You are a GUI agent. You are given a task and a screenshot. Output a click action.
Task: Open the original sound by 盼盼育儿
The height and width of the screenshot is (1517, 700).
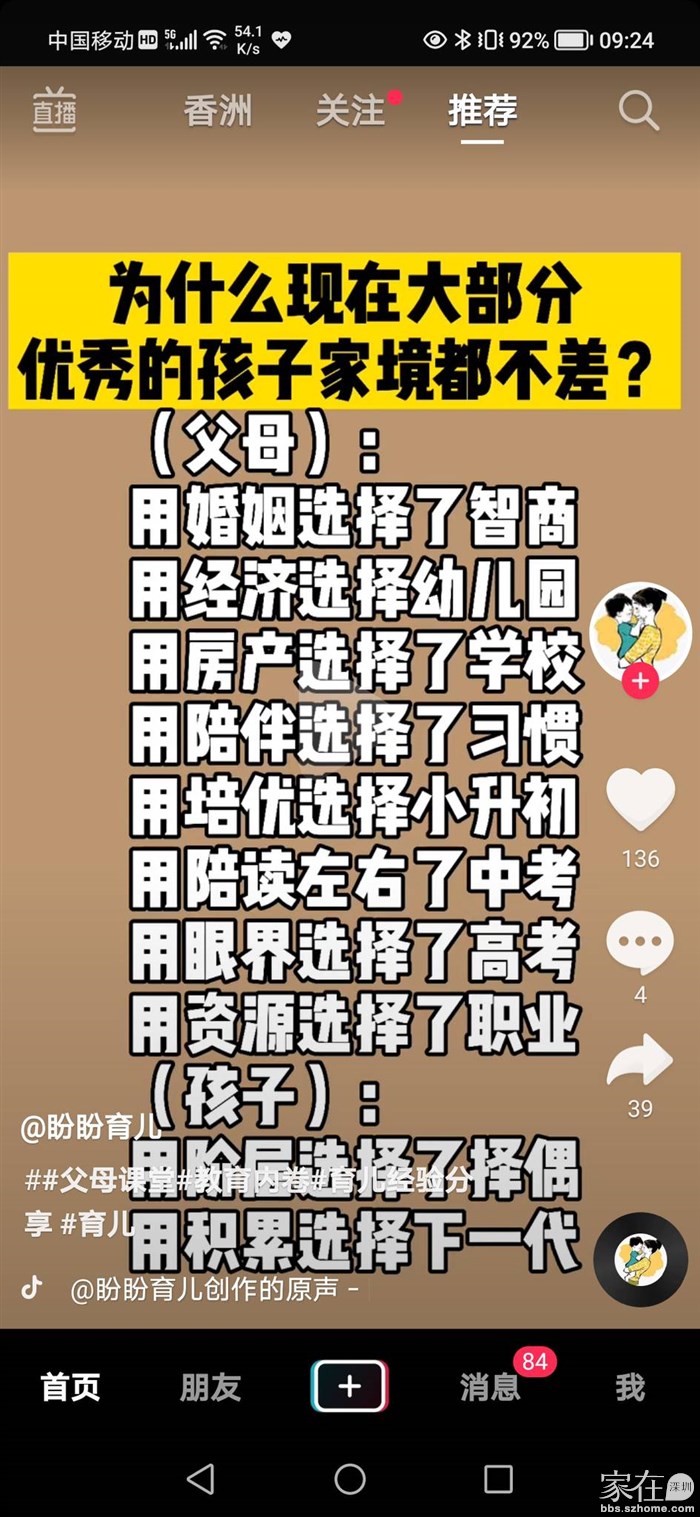pos(215,1290)
